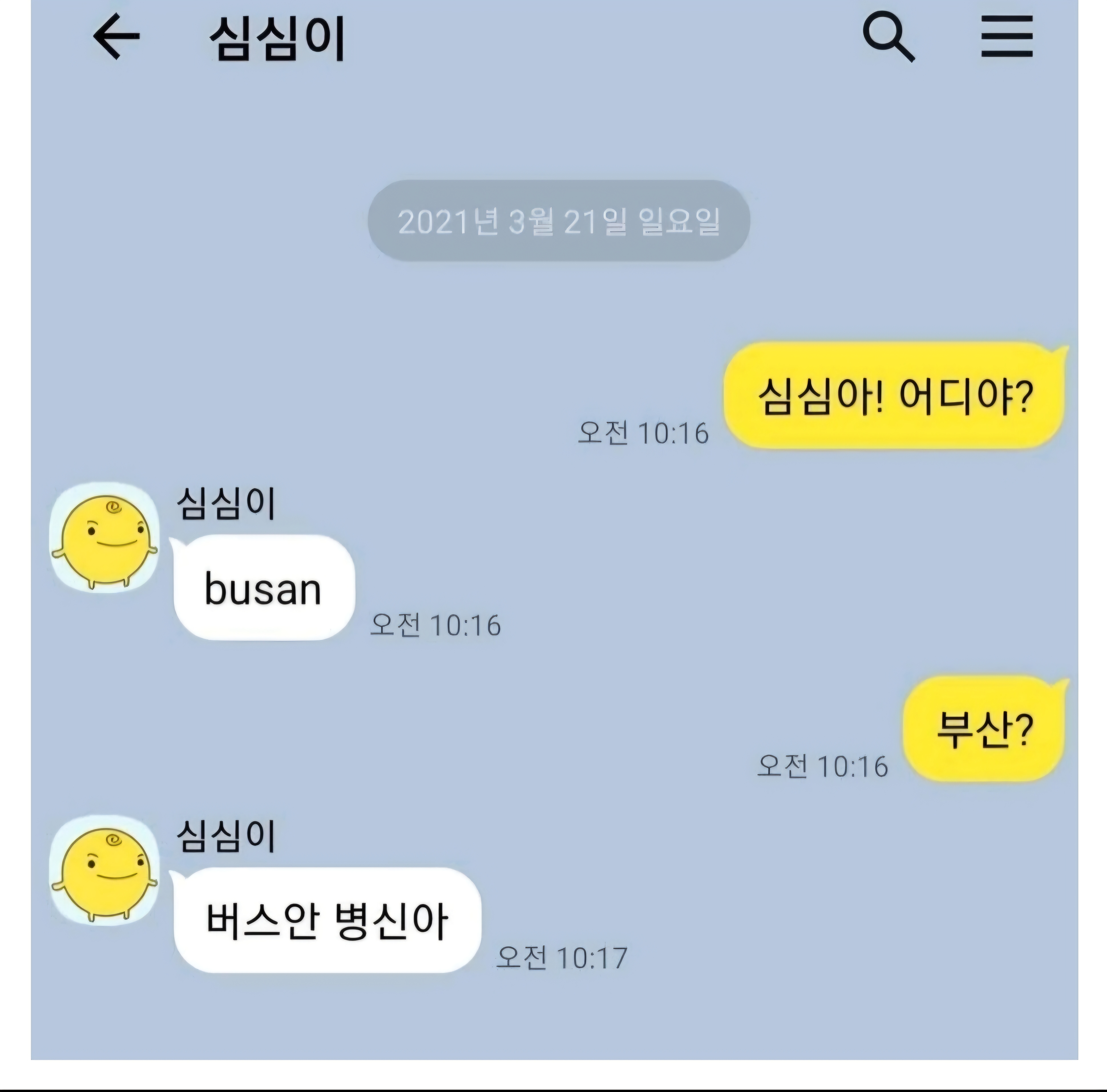Search within the 심심이 conversation
The height and width of the screenshot is (1092, 1107).
(x=888, y=37)
